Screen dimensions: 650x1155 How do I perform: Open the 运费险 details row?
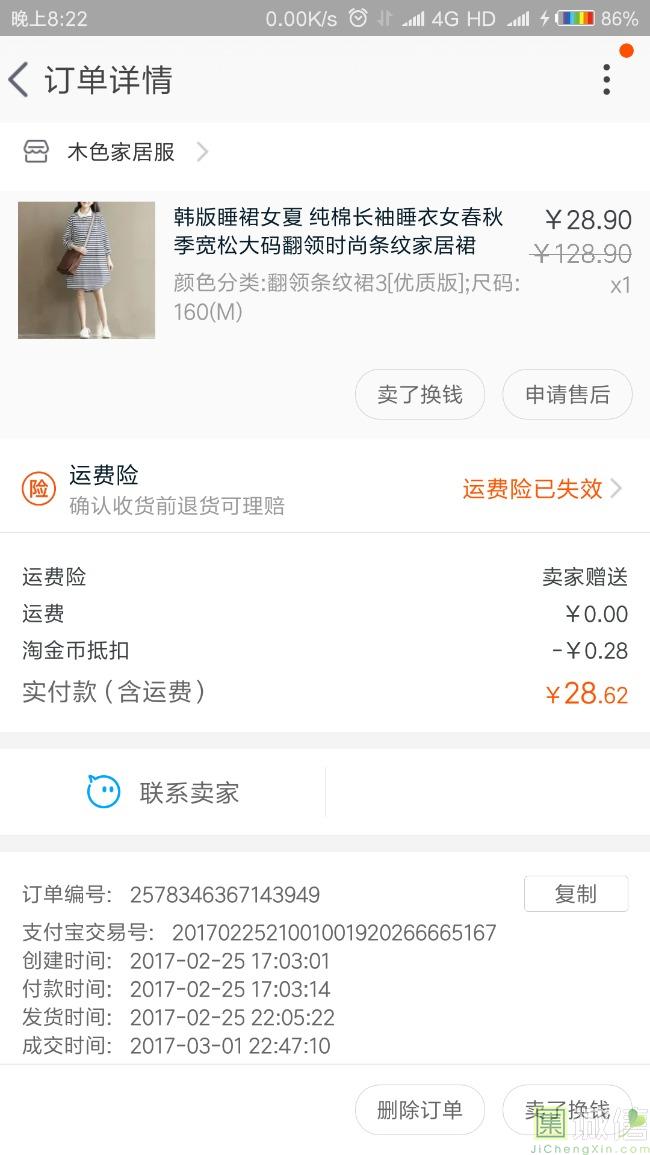(x=325, y=489)
